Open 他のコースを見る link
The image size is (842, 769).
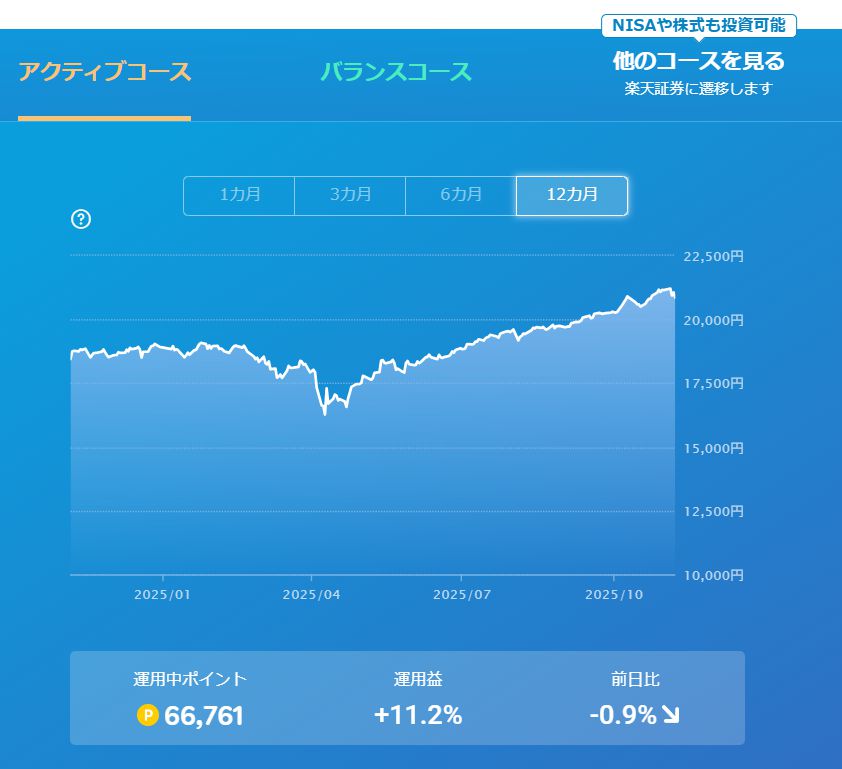coord(698,62)
